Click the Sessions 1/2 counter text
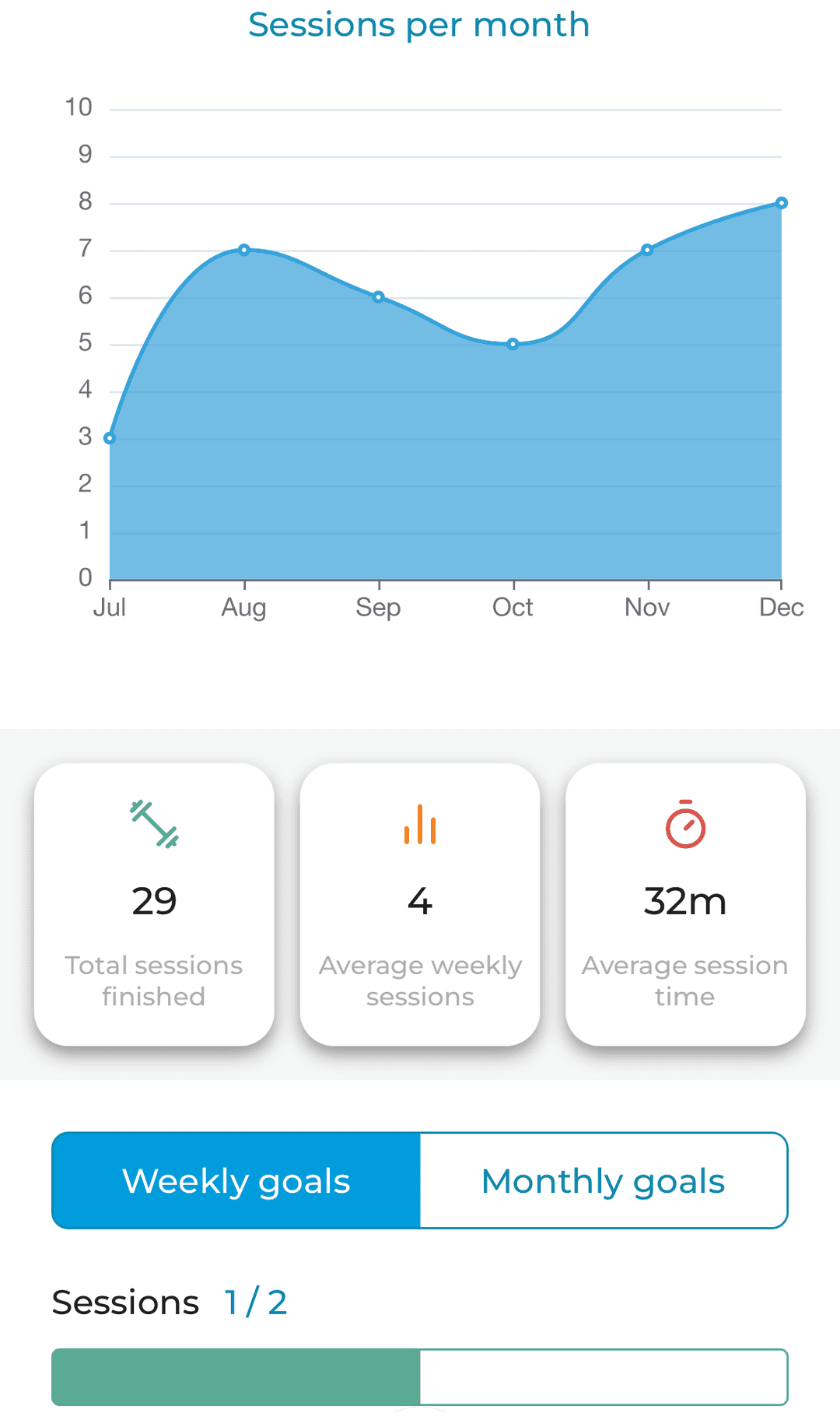This screenshot has height=1413, width=840. tap(170, 1302)
